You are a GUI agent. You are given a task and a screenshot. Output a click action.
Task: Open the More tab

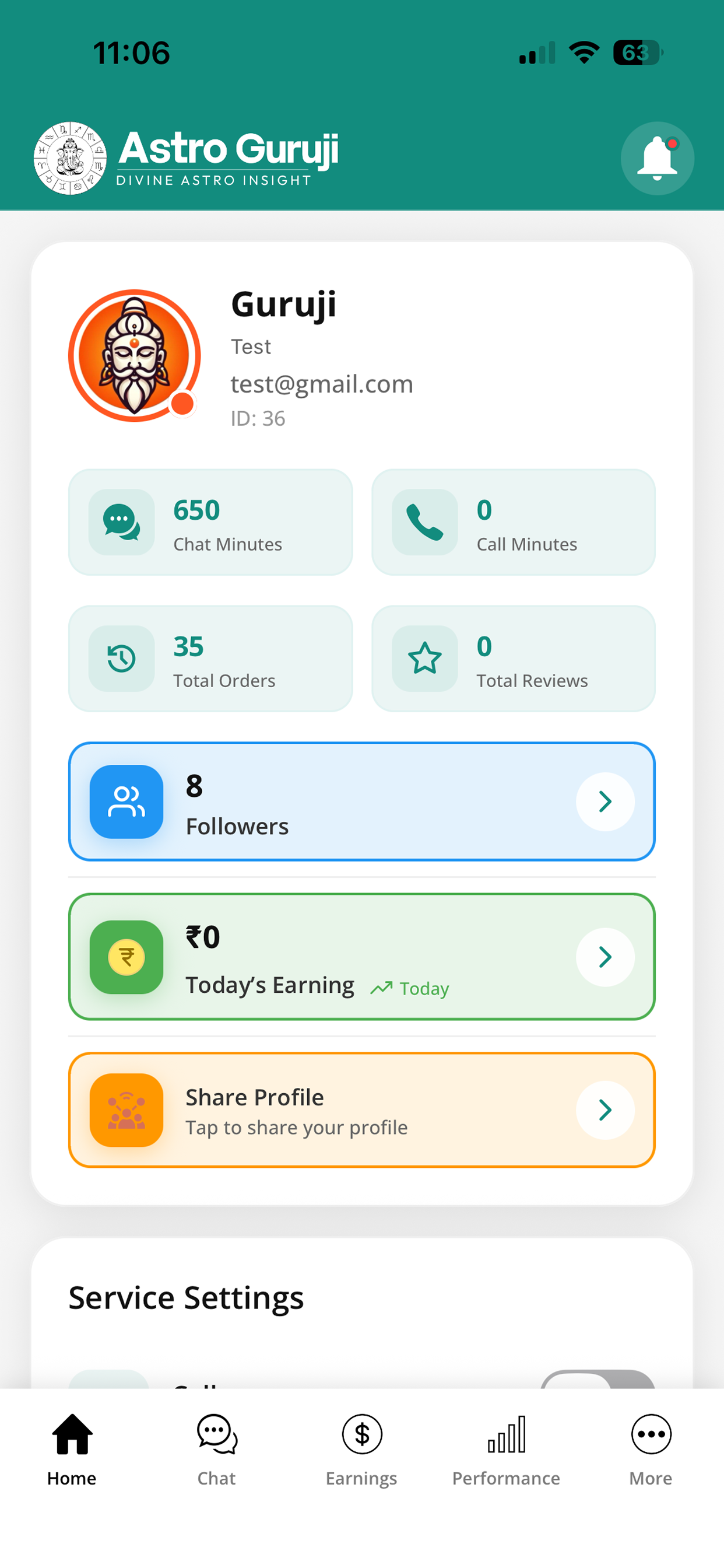(651, 1451)
